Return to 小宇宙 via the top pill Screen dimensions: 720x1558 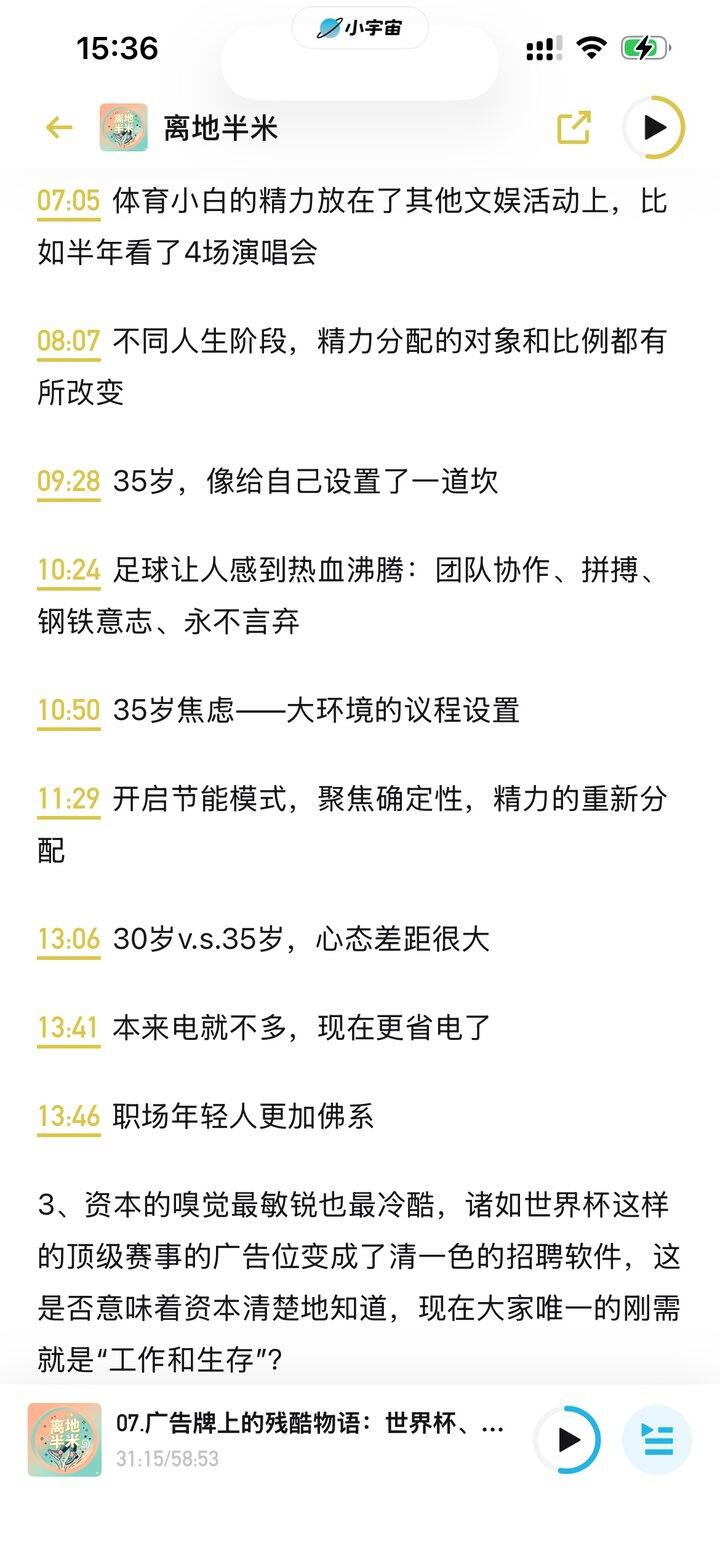[x=360, y=28]
